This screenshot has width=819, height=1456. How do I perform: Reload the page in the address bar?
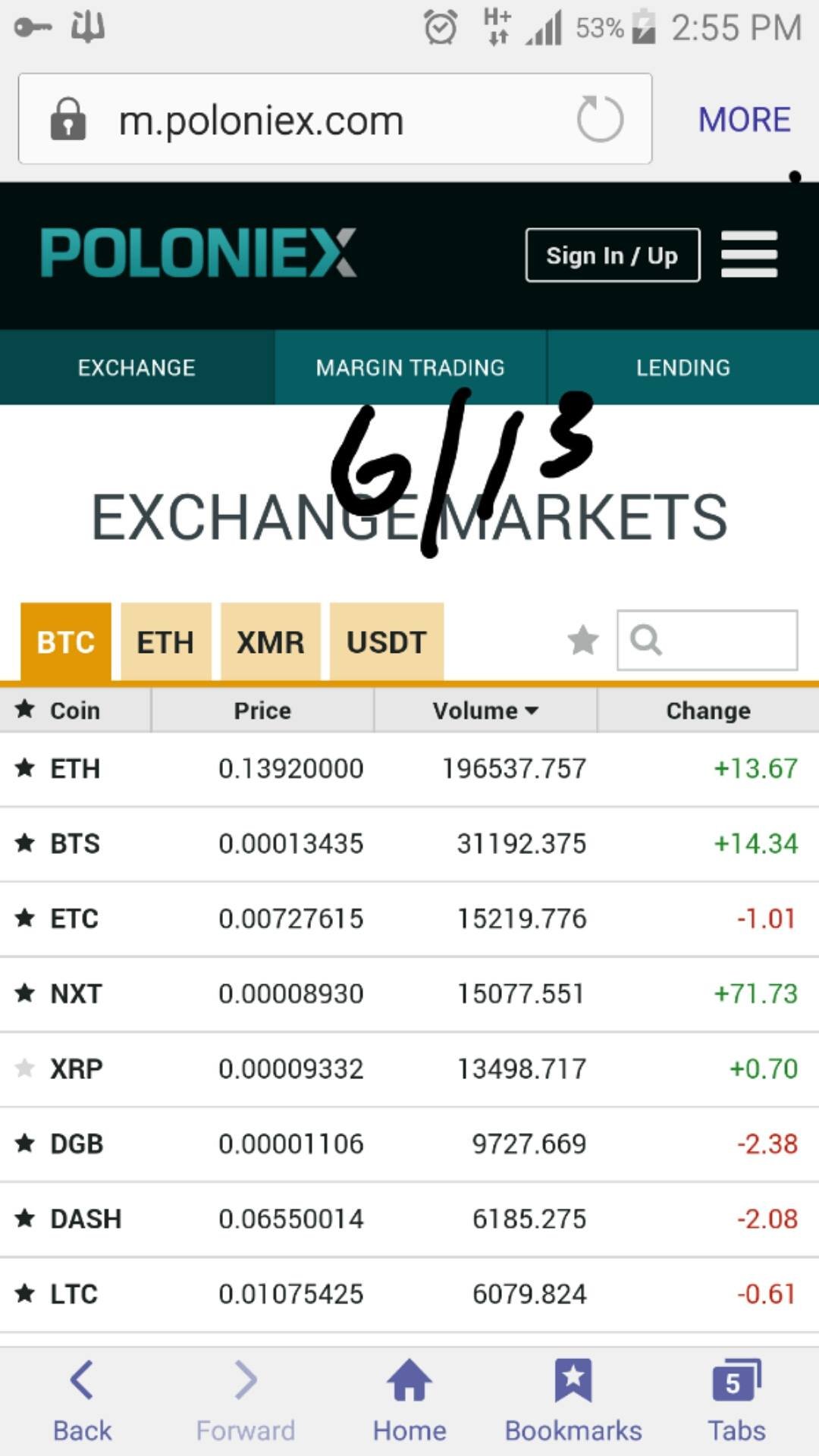[600, 119]
